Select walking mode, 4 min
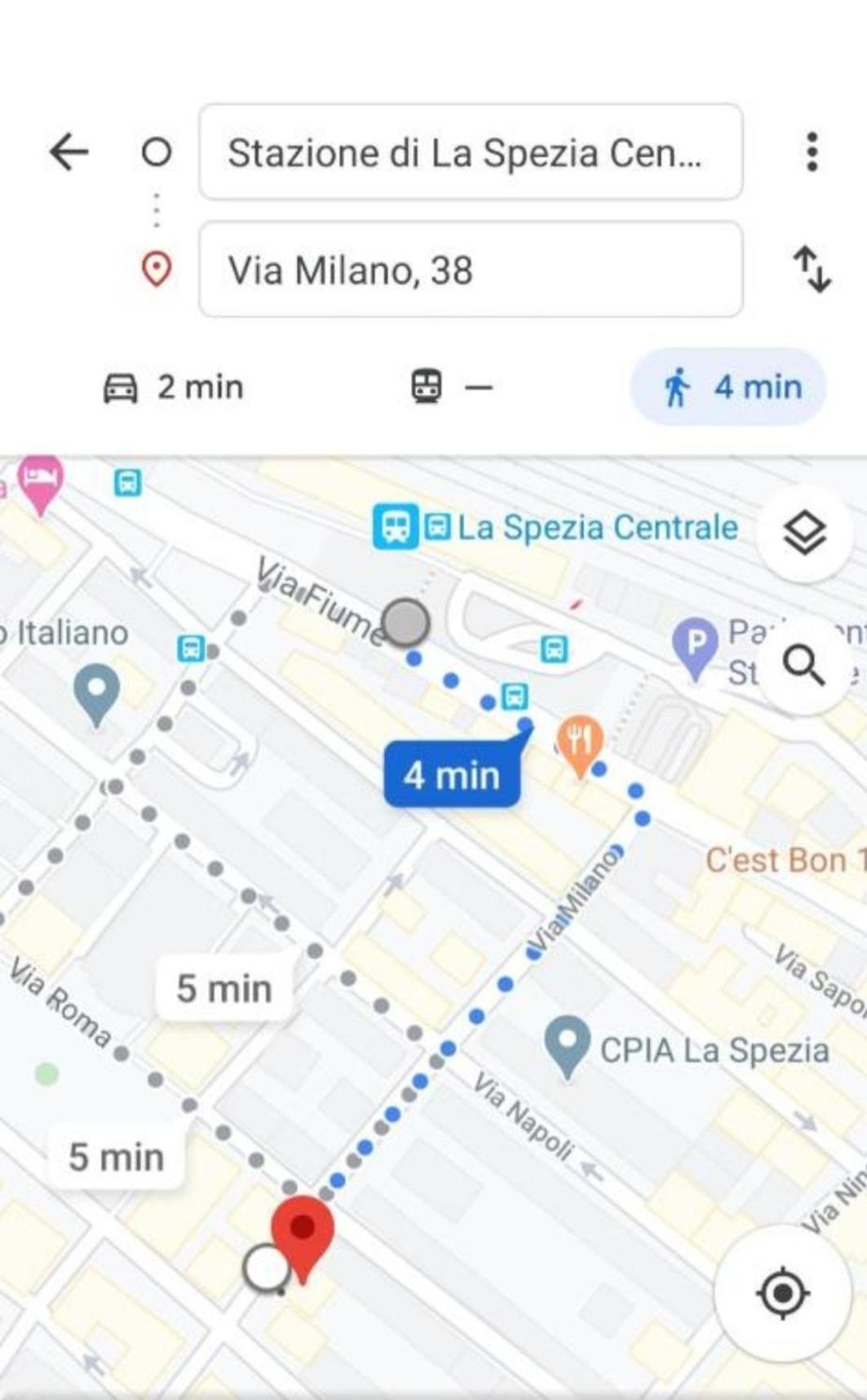The width and height of the screenshot is (867, 1400). 728,387
